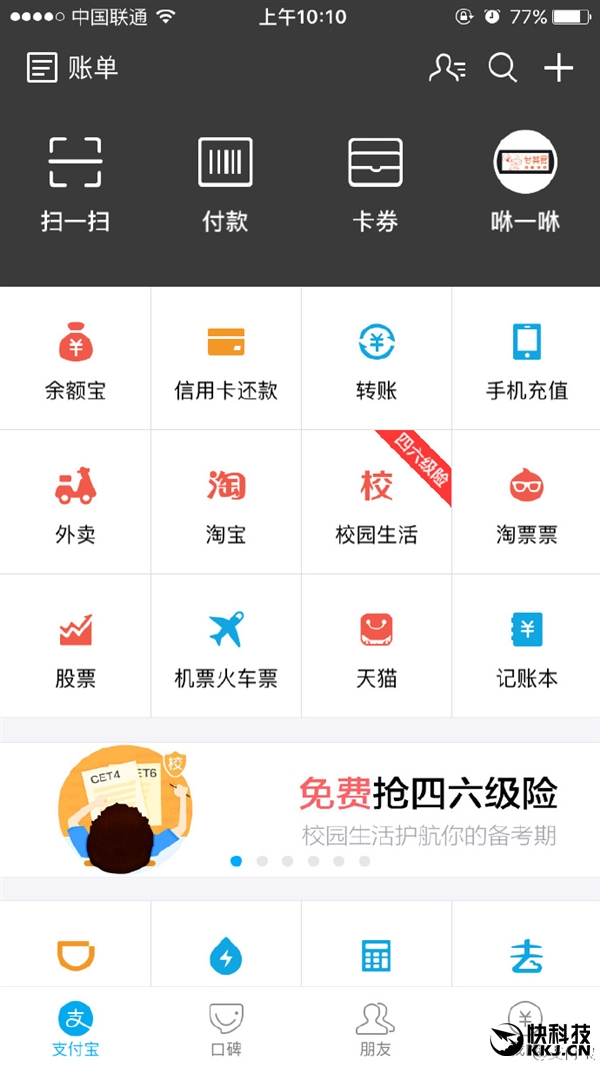Open the contacts icon in top bar

click(x=446, y=68)
